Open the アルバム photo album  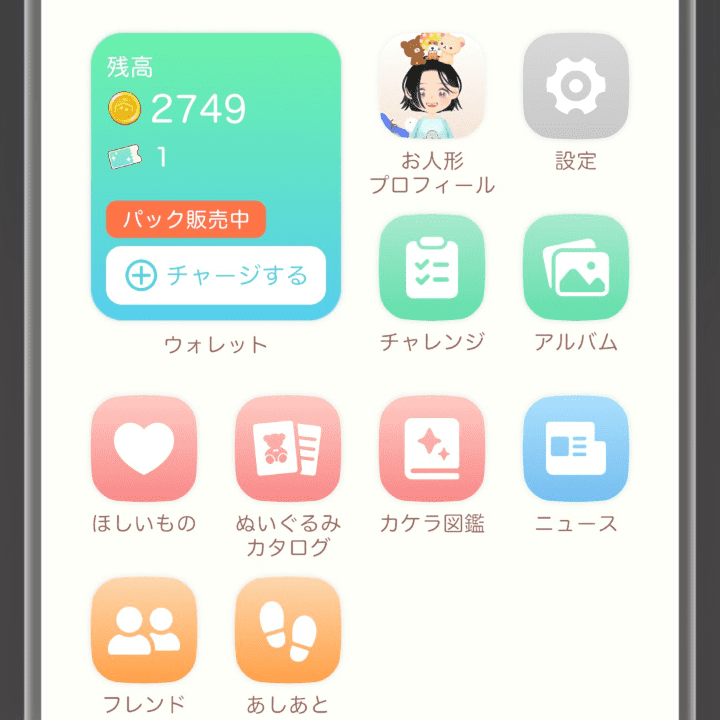click(x=576, y=267)
